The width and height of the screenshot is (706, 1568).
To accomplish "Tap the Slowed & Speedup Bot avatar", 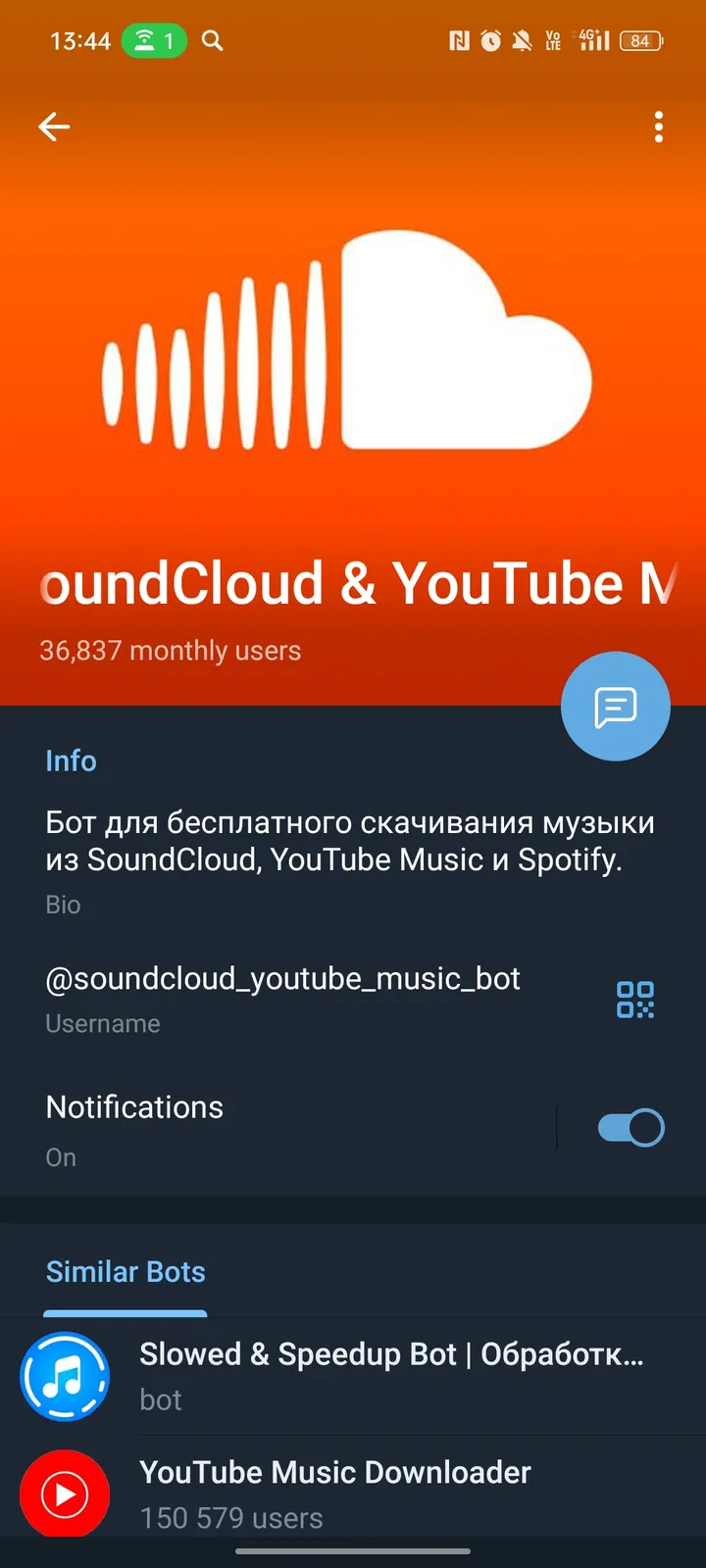I will coord(65,1376).
